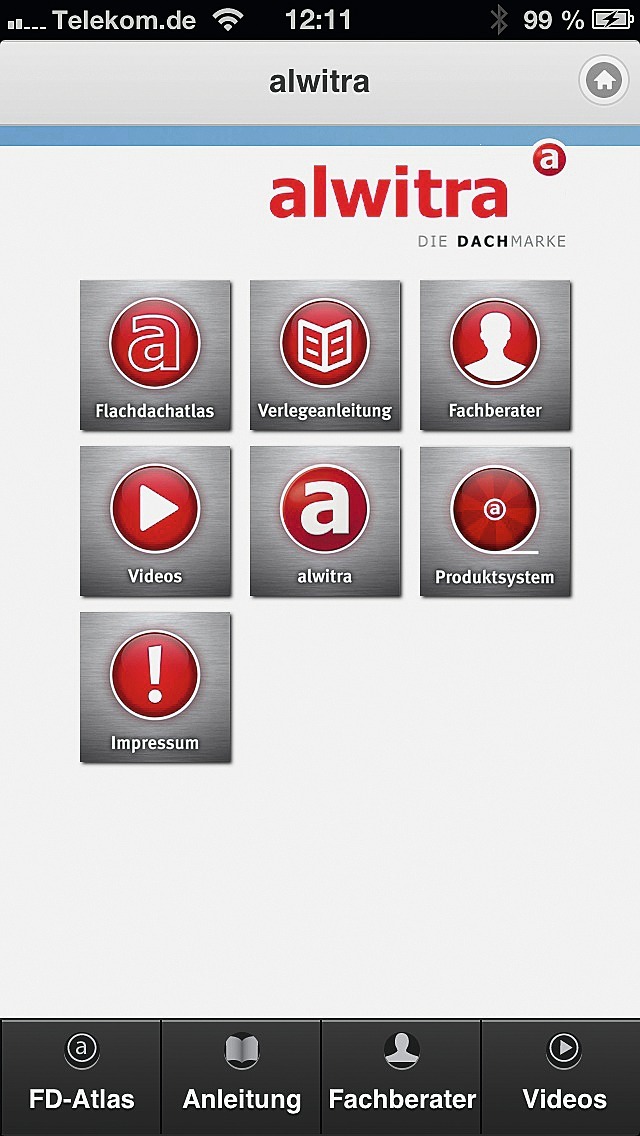640x1136 pixels.
Task: Open the Flachdachatlas tile
Action: tap(155, 355)
